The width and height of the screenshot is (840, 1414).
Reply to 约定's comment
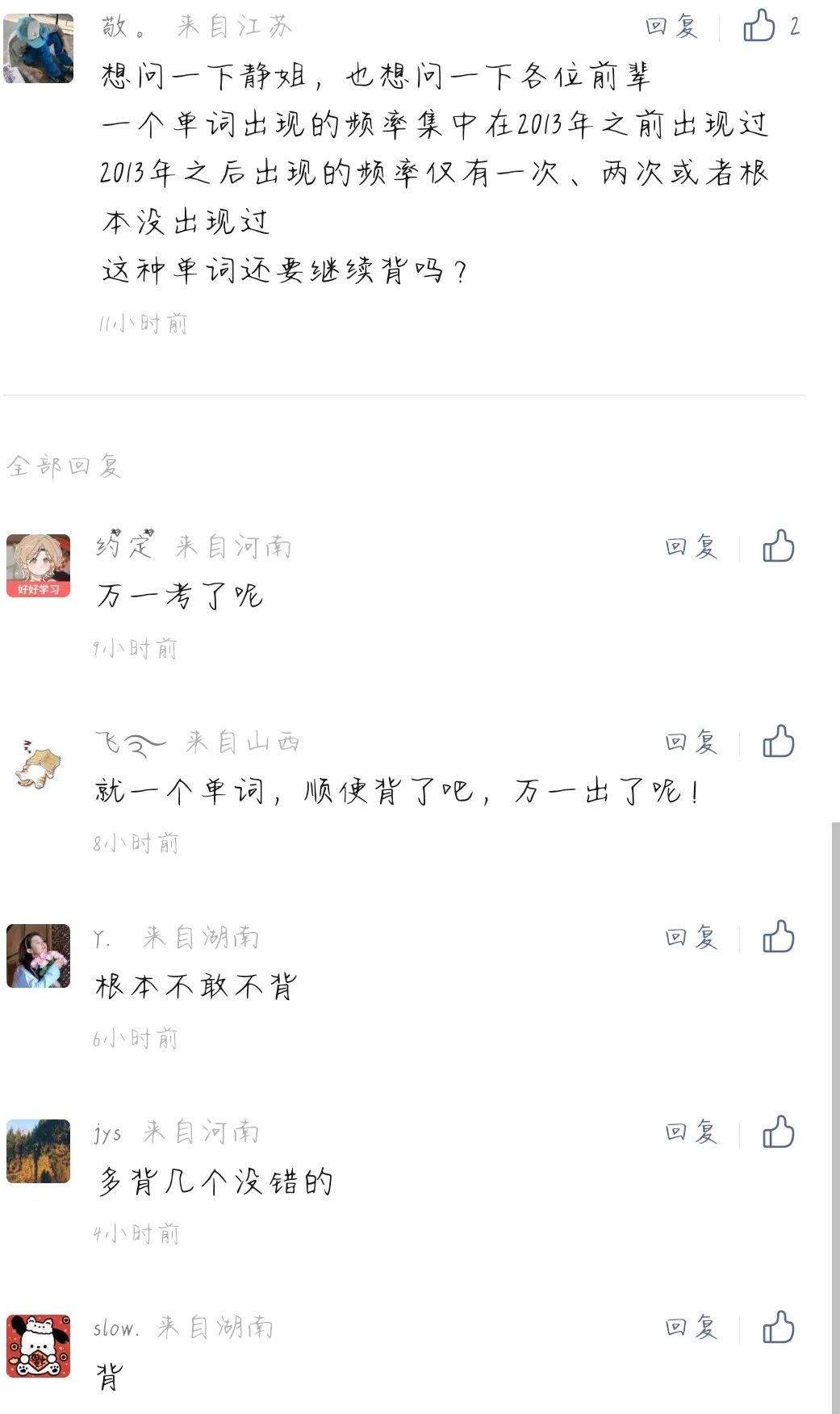[x=692, y=547]
